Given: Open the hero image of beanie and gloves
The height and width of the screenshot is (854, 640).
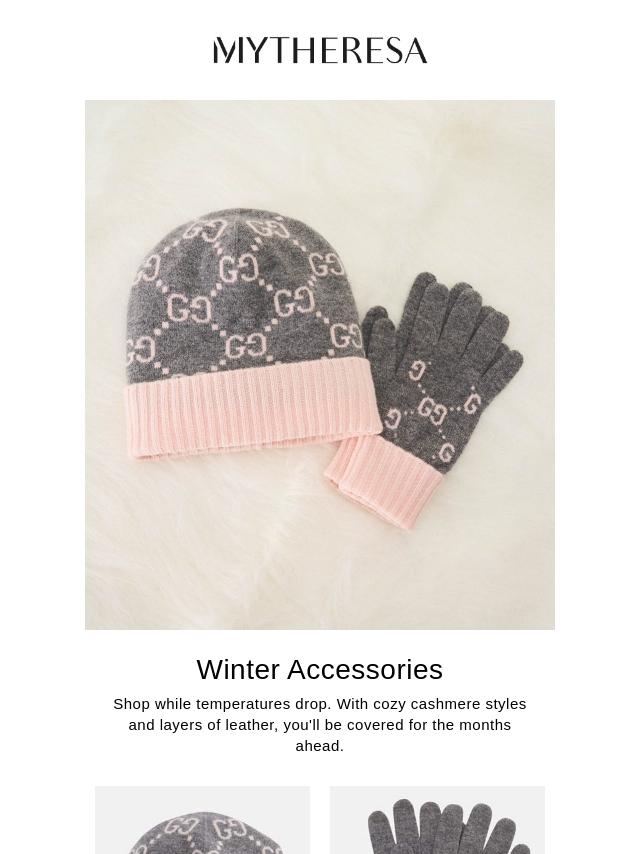Looking at the screenshot, I should pos(320,364).
